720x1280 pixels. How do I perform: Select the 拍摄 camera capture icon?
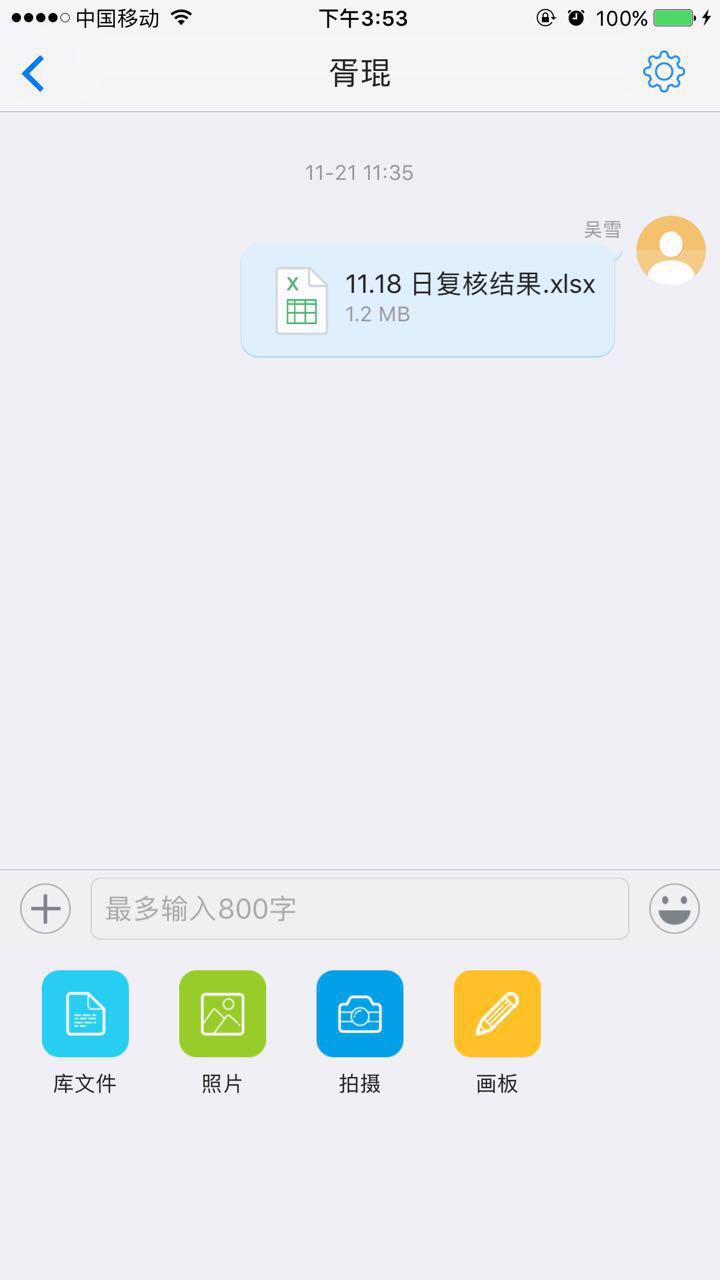[359, 1013]
